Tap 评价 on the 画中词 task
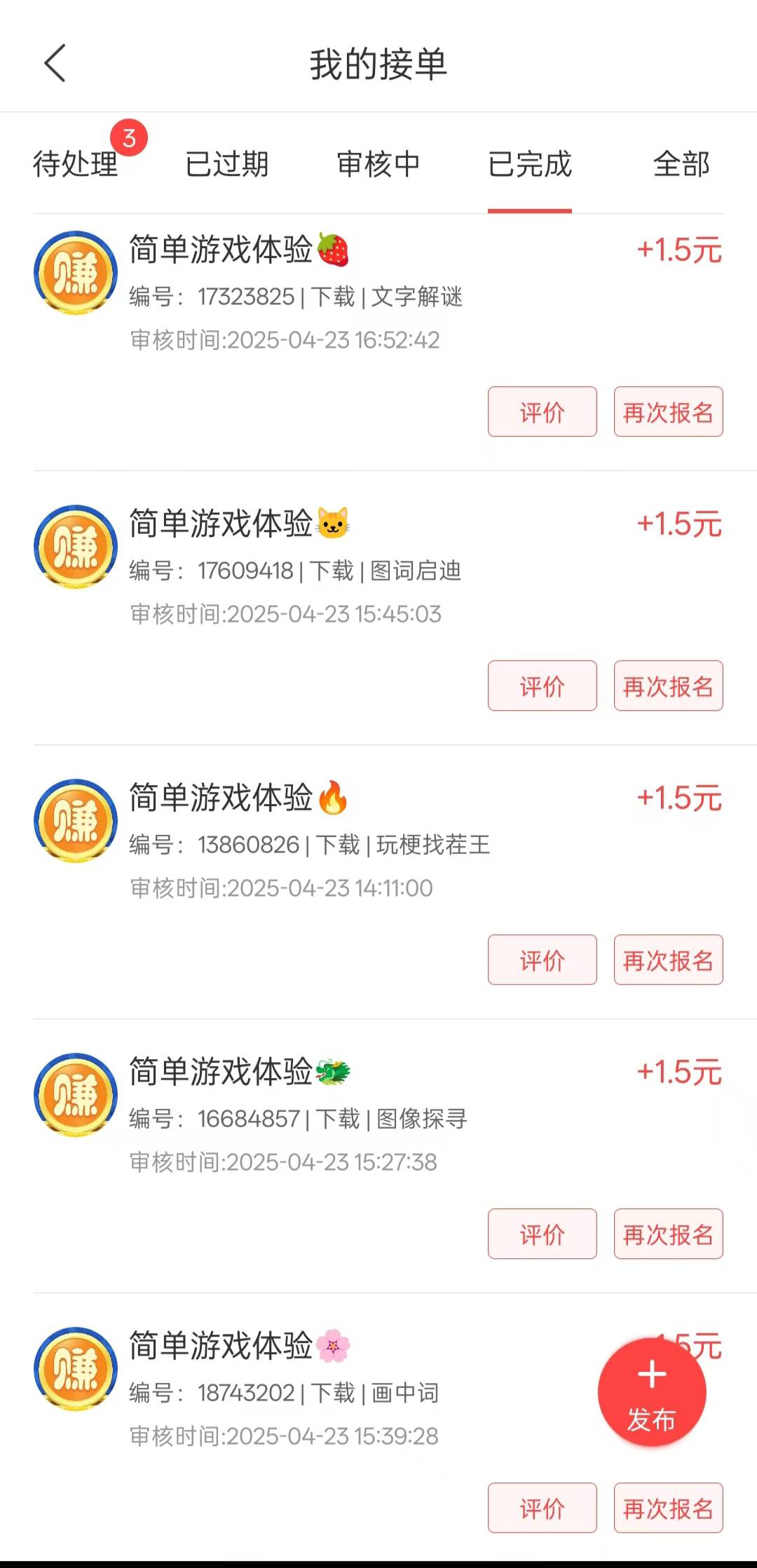Image resolution: width=757 pixels, height=1568 pixels. tap(542, 1508)
